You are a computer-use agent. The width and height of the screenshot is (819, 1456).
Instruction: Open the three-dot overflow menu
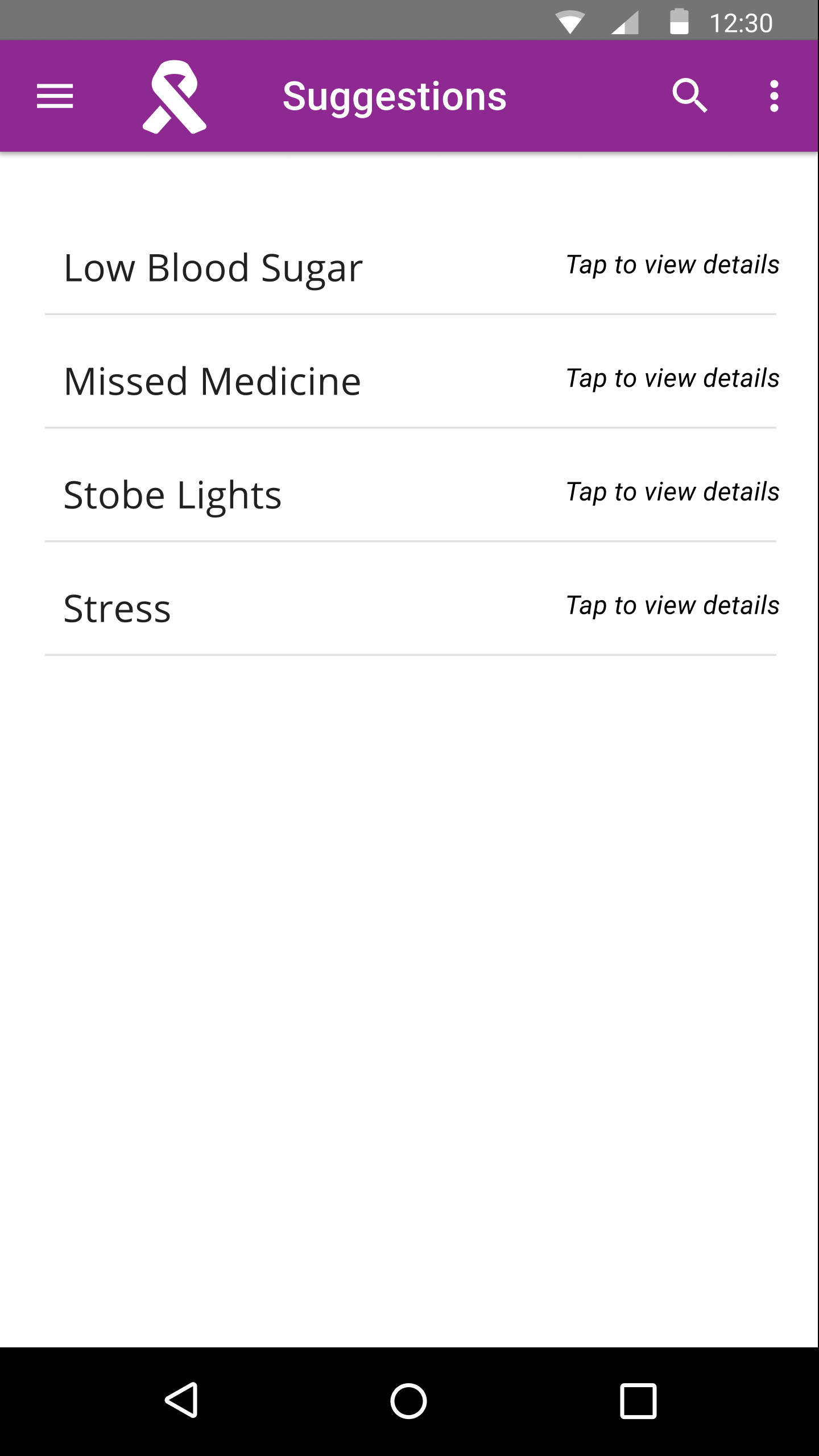[x=773, y=96]
